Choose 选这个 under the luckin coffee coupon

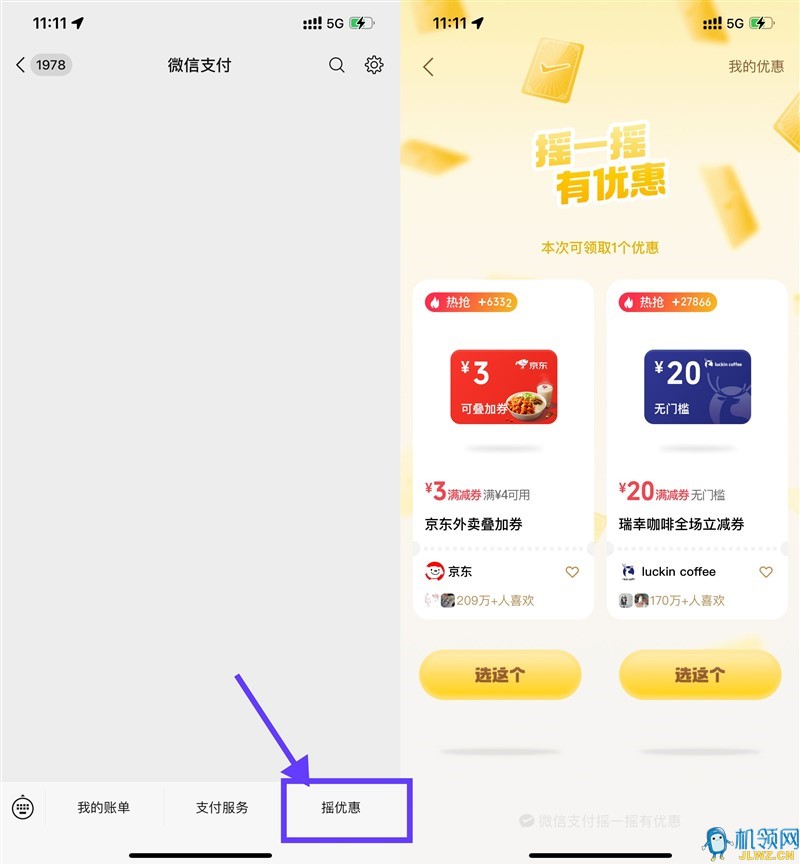(x=699, y=675)
